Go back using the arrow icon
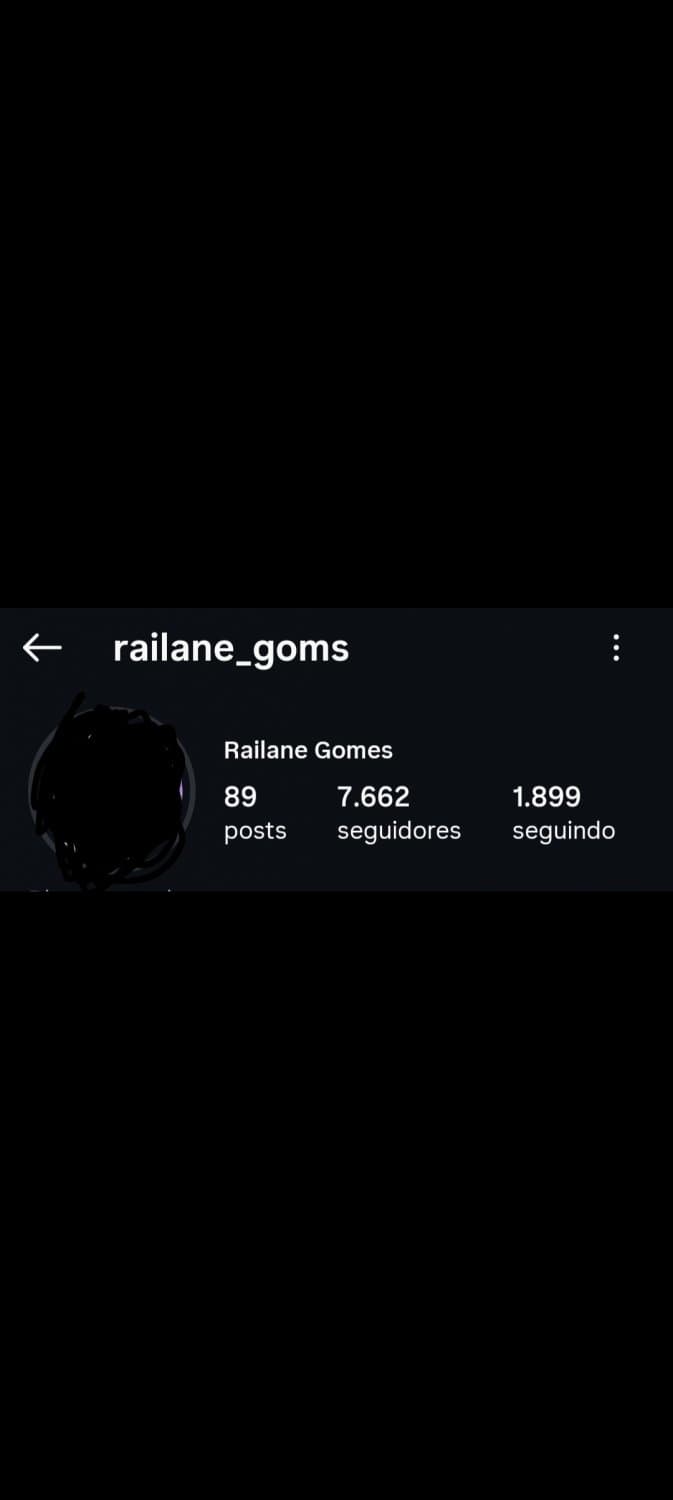This screenshot has height=1500, width=673. pos(42,649)
